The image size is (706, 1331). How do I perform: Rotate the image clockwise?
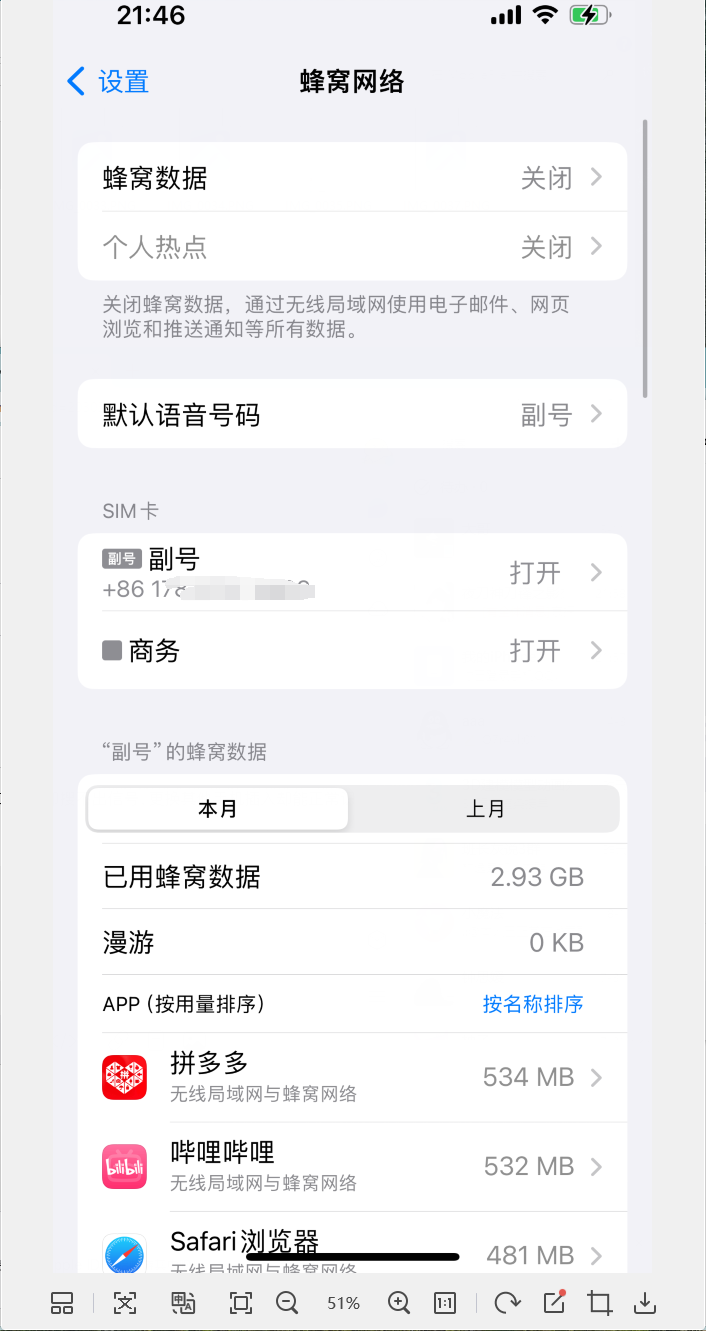coord(508,1302)
